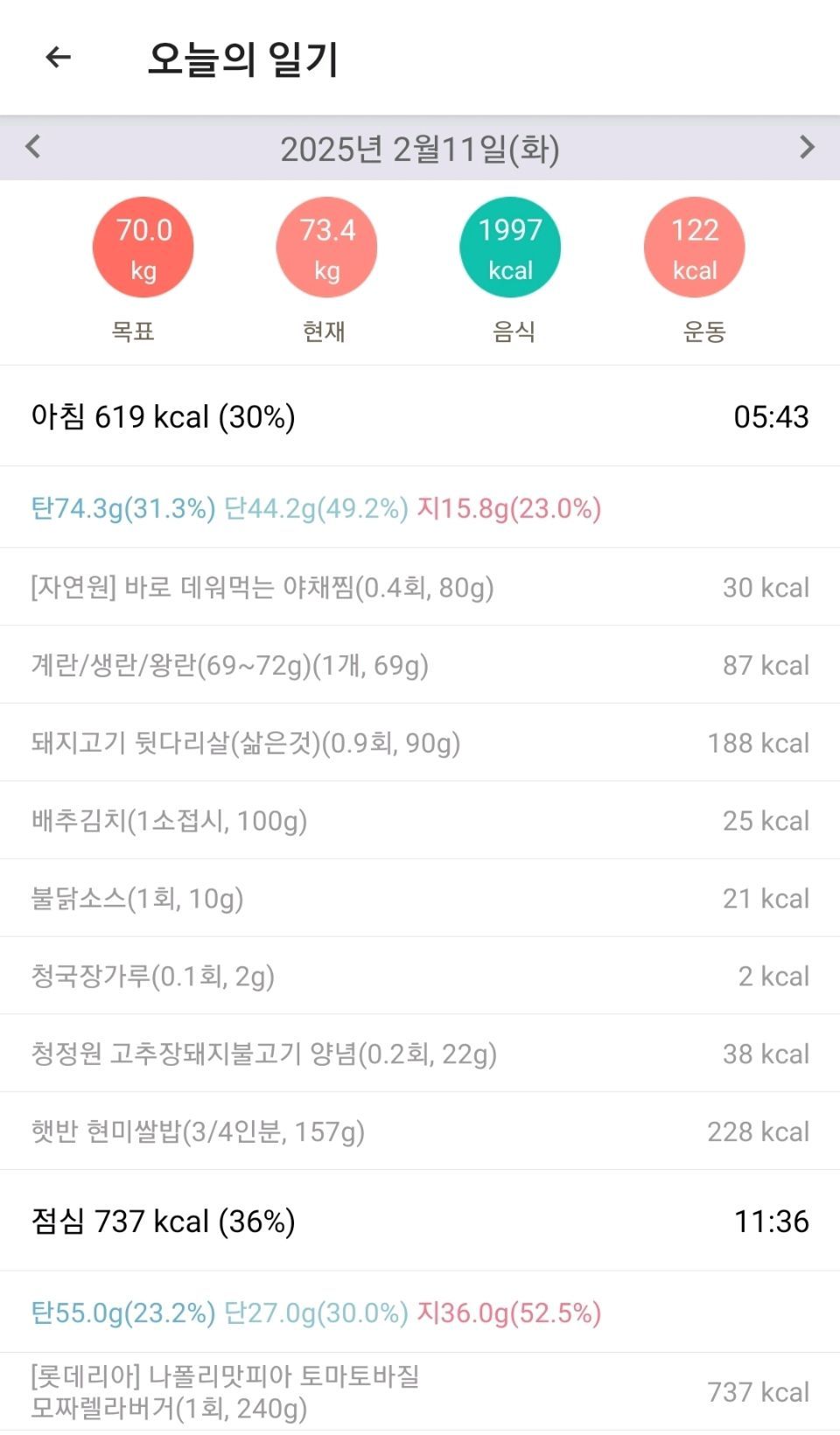This screenshot has height=1435, width=840.
Task: Open the 불닭소스 21 kcal entry
Action: [x=420, y=899]
